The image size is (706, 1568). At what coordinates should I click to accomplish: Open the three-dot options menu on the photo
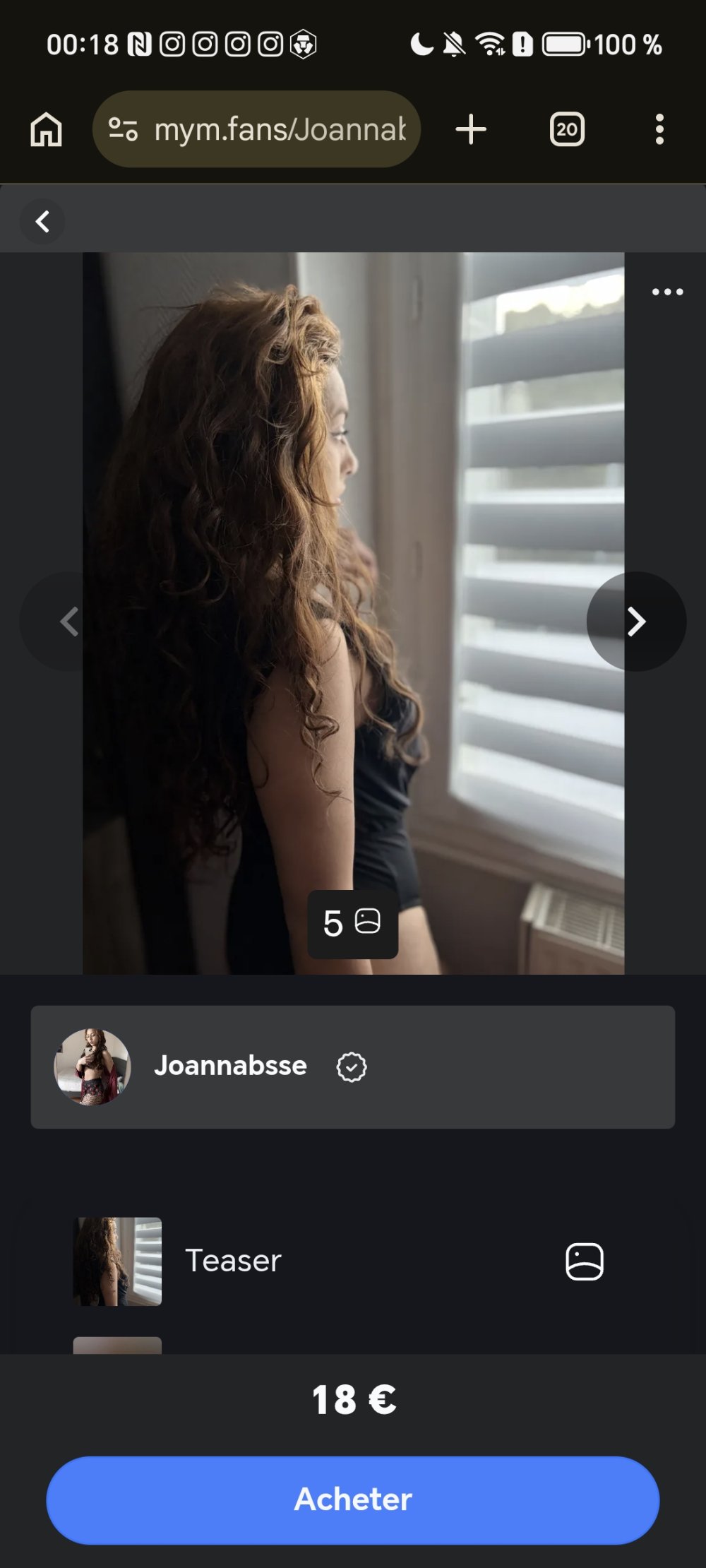(666, 291)
